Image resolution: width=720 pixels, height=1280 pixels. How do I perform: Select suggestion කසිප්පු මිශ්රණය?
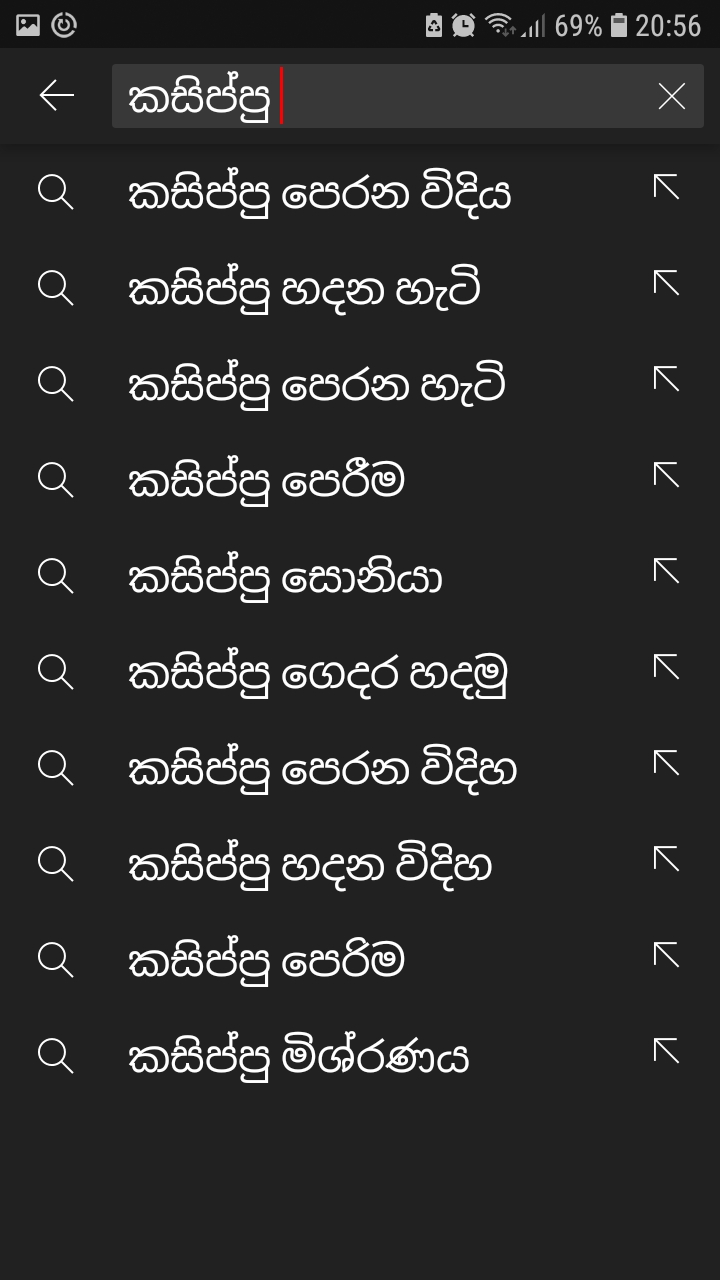coord(360,1056)
